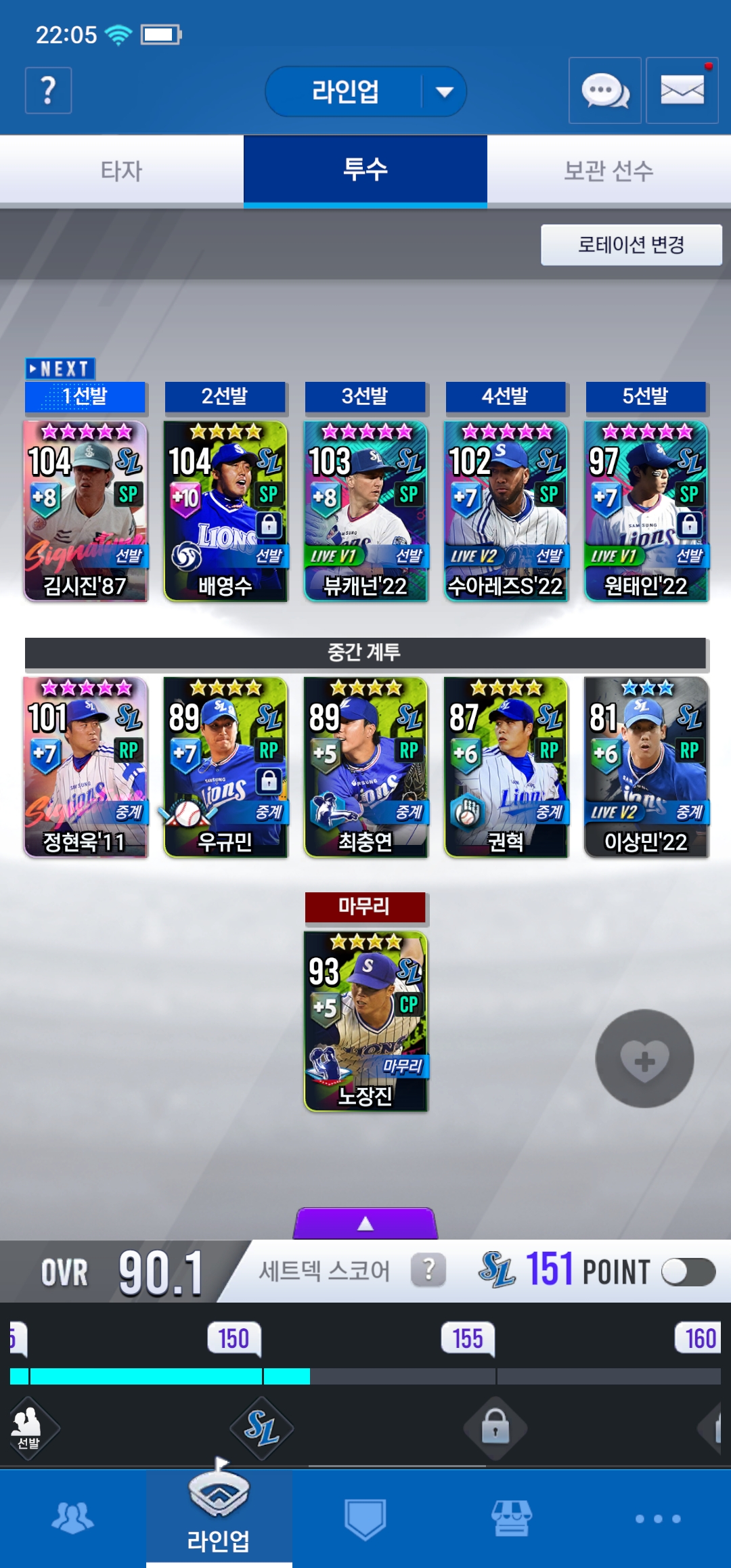
Task: Switch to the 보관 선수 tab
Action: pos(609,170)
